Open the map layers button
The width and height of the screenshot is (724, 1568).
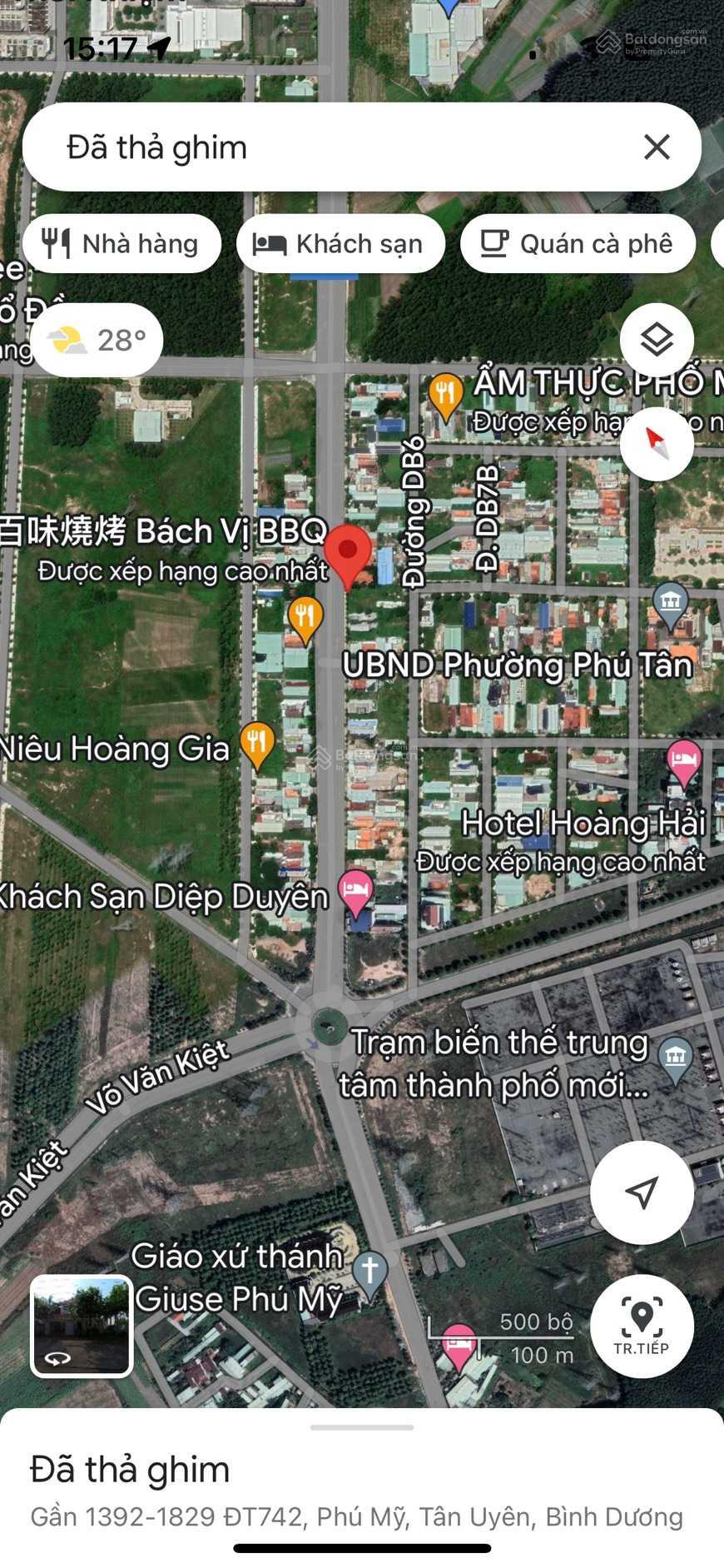pos(657,340)
